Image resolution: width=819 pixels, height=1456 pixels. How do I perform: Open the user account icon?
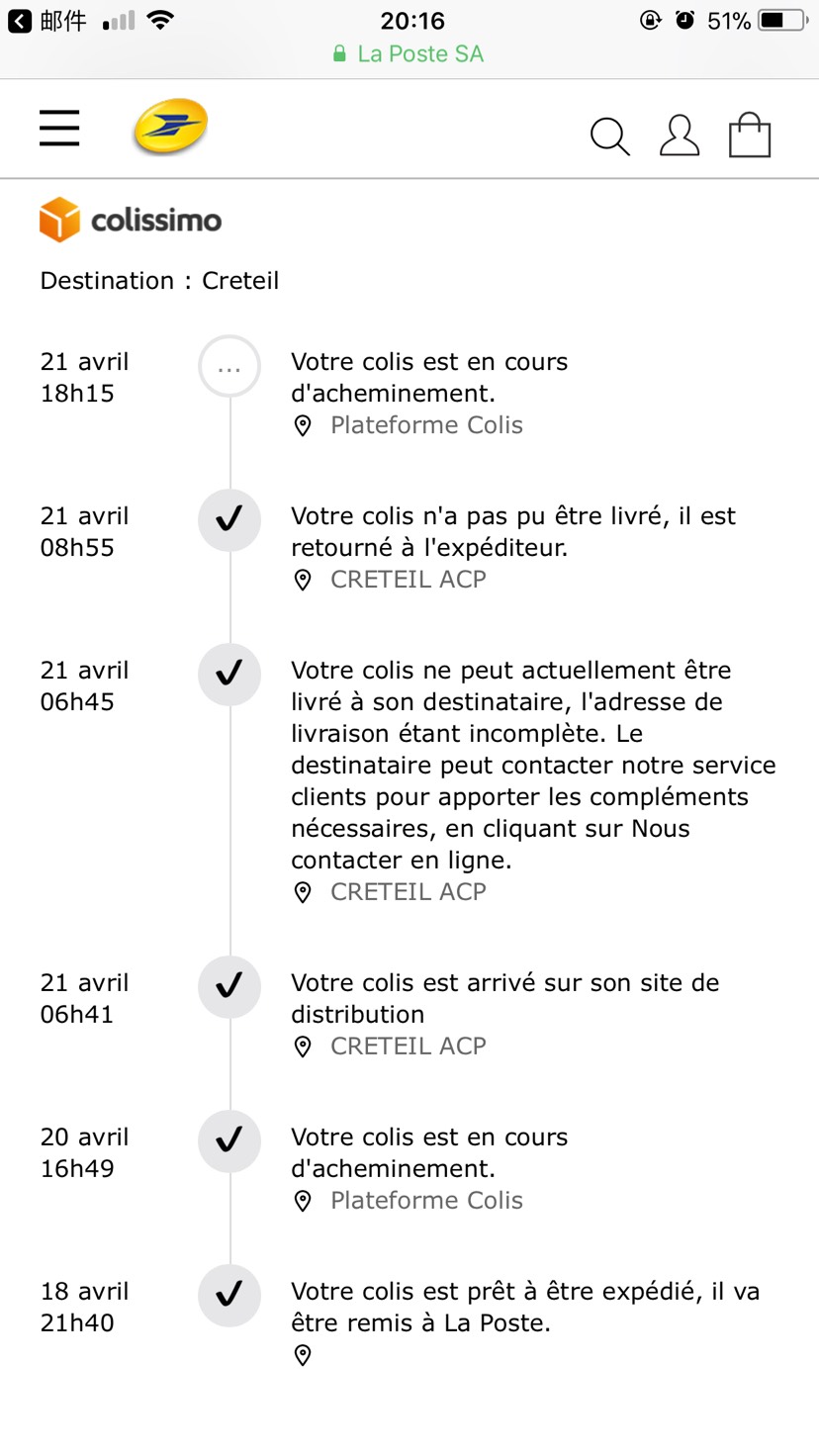(680, 136)
